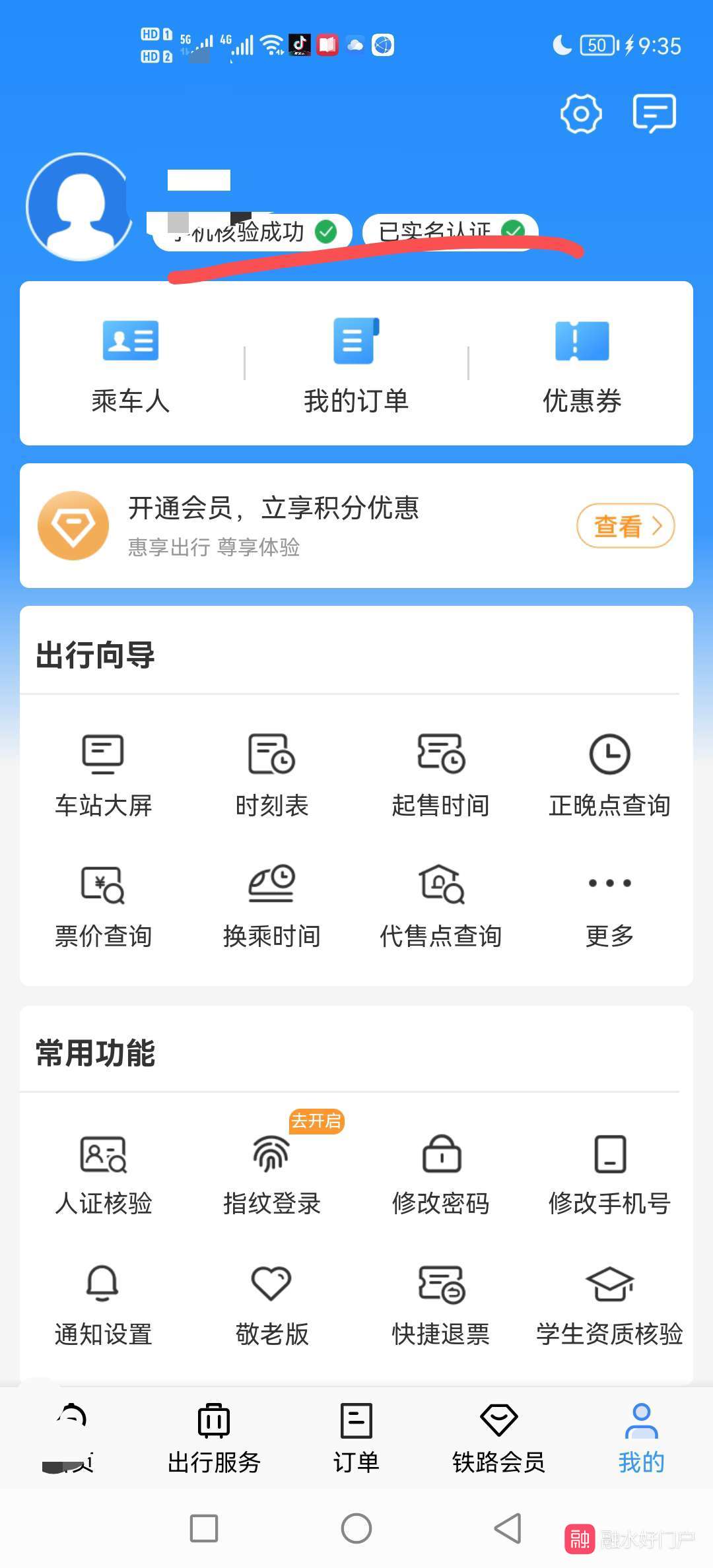The width and height of the screenshot is (713, 1568).
Task: Tap the profile avatar picture
Action: click(x=80, y=207)
